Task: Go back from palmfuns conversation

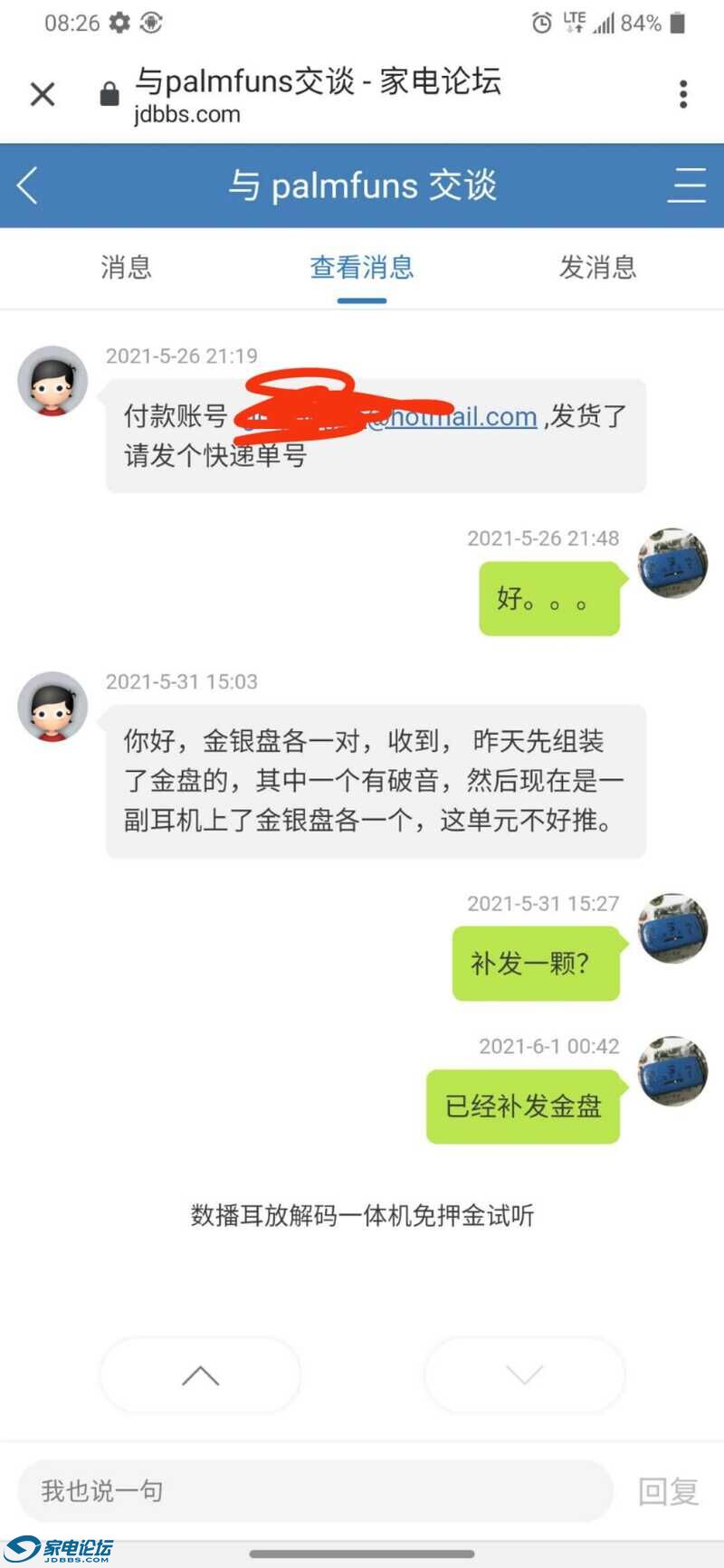Action: (x=28, y=185)
